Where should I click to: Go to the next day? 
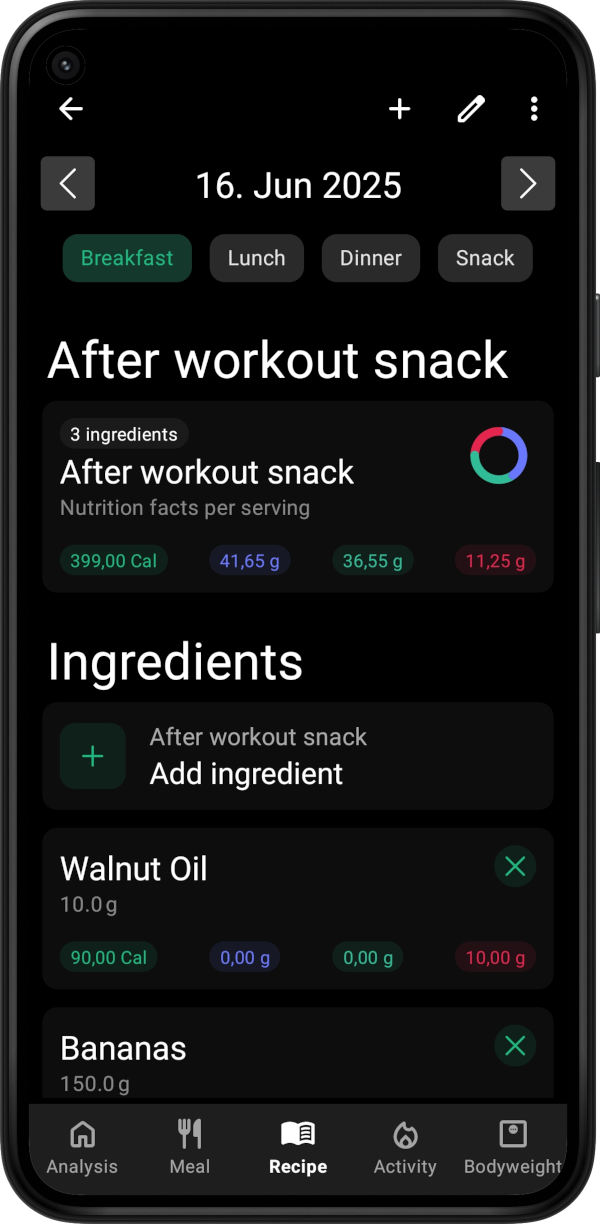pyautogui.click(x=528, y=184)
